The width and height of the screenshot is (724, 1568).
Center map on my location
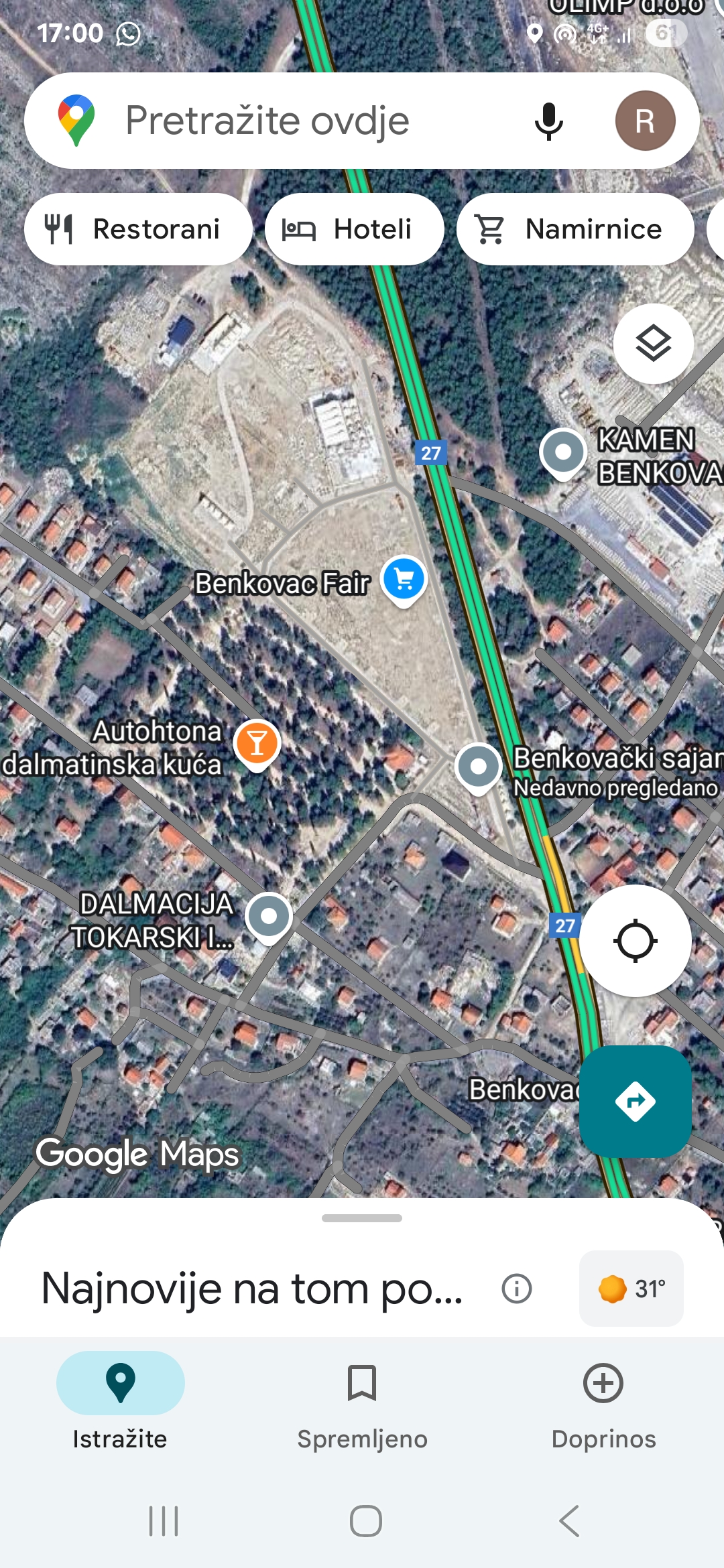tap(636, 941)
